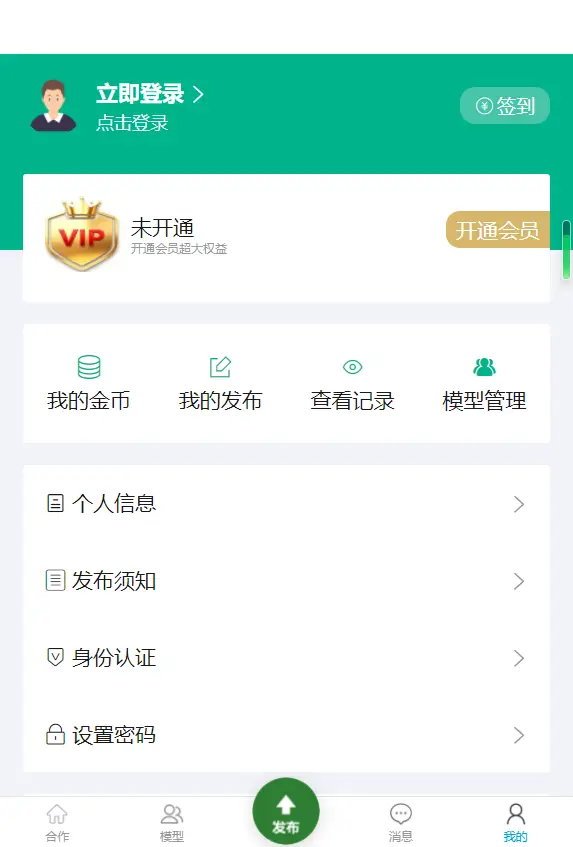The image size is (573, 847).
Task: Tap the 签到 check-in button
Action: (x=505, y=106)
